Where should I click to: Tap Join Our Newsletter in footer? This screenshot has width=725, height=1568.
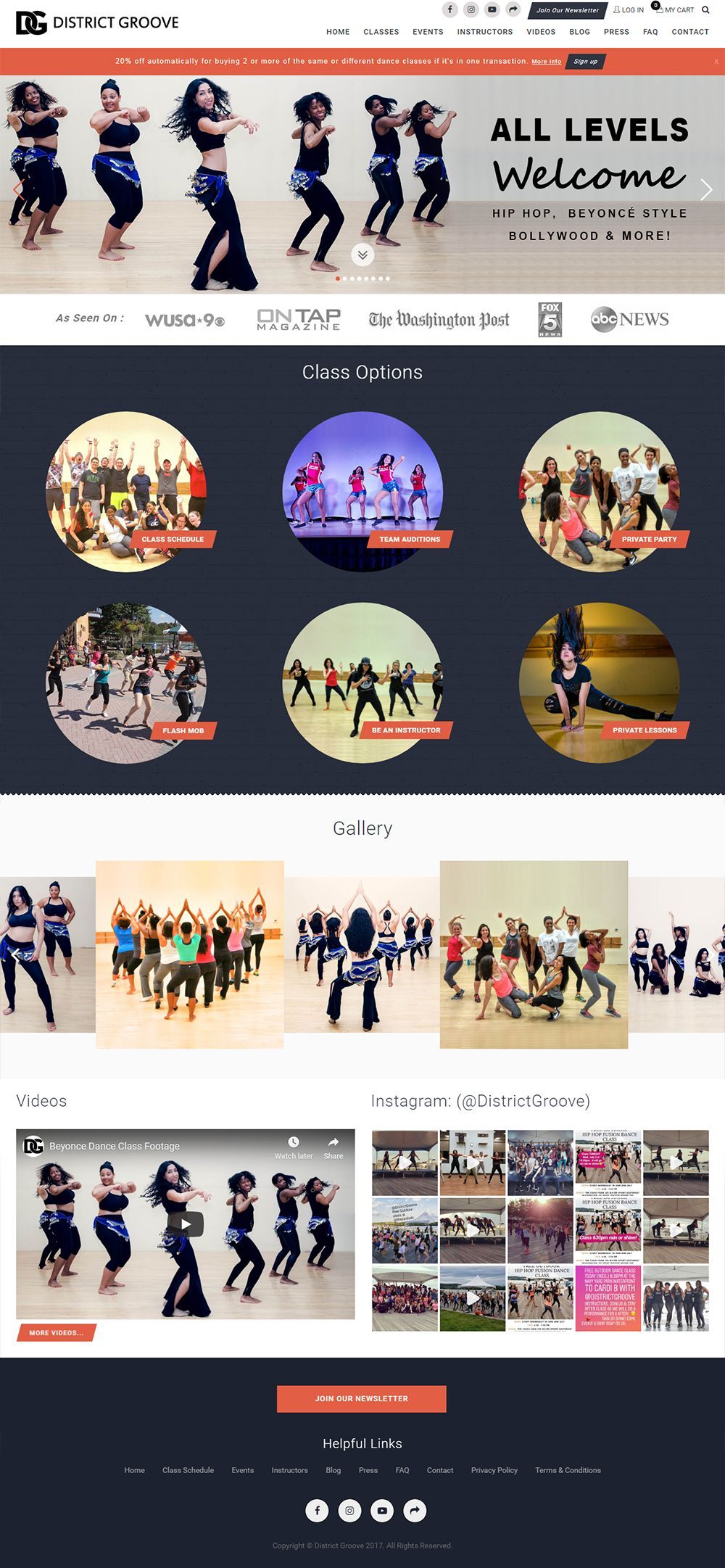361,1399
